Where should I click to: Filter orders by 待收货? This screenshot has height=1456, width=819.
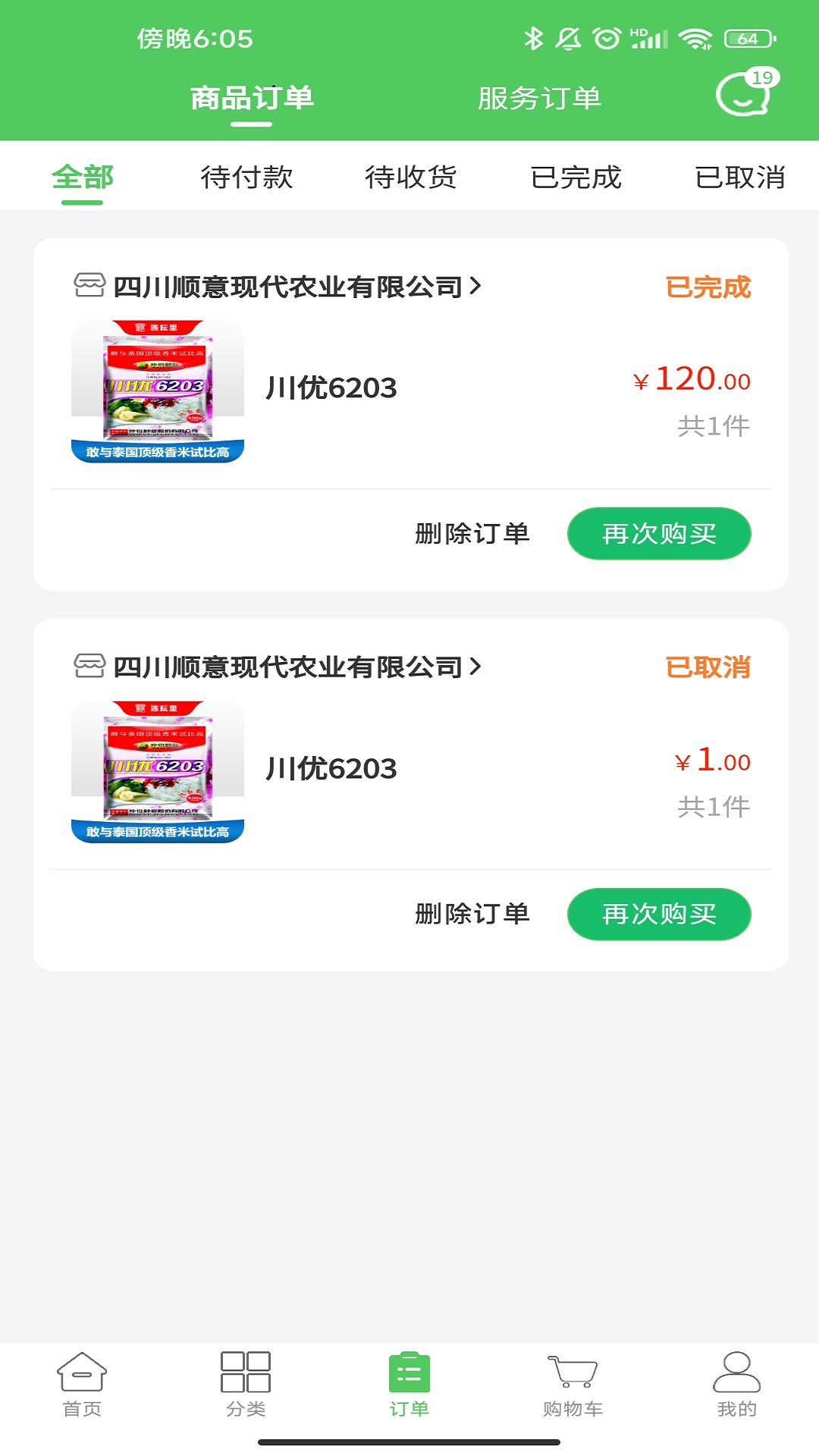[x=410, y=177]
